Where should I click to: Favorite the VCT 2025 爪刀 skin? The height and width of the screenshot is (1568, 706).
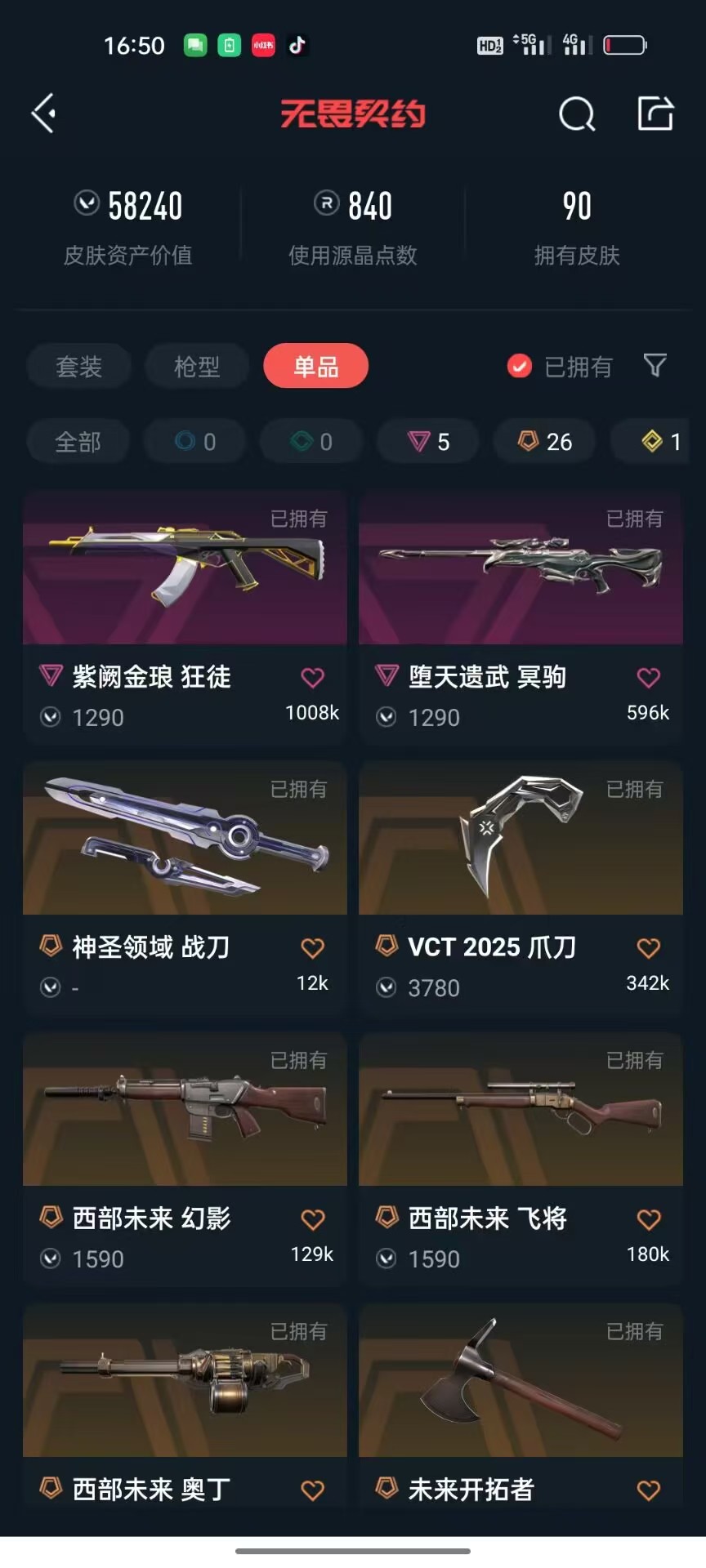pyautogui.click(x=648, y=948)
